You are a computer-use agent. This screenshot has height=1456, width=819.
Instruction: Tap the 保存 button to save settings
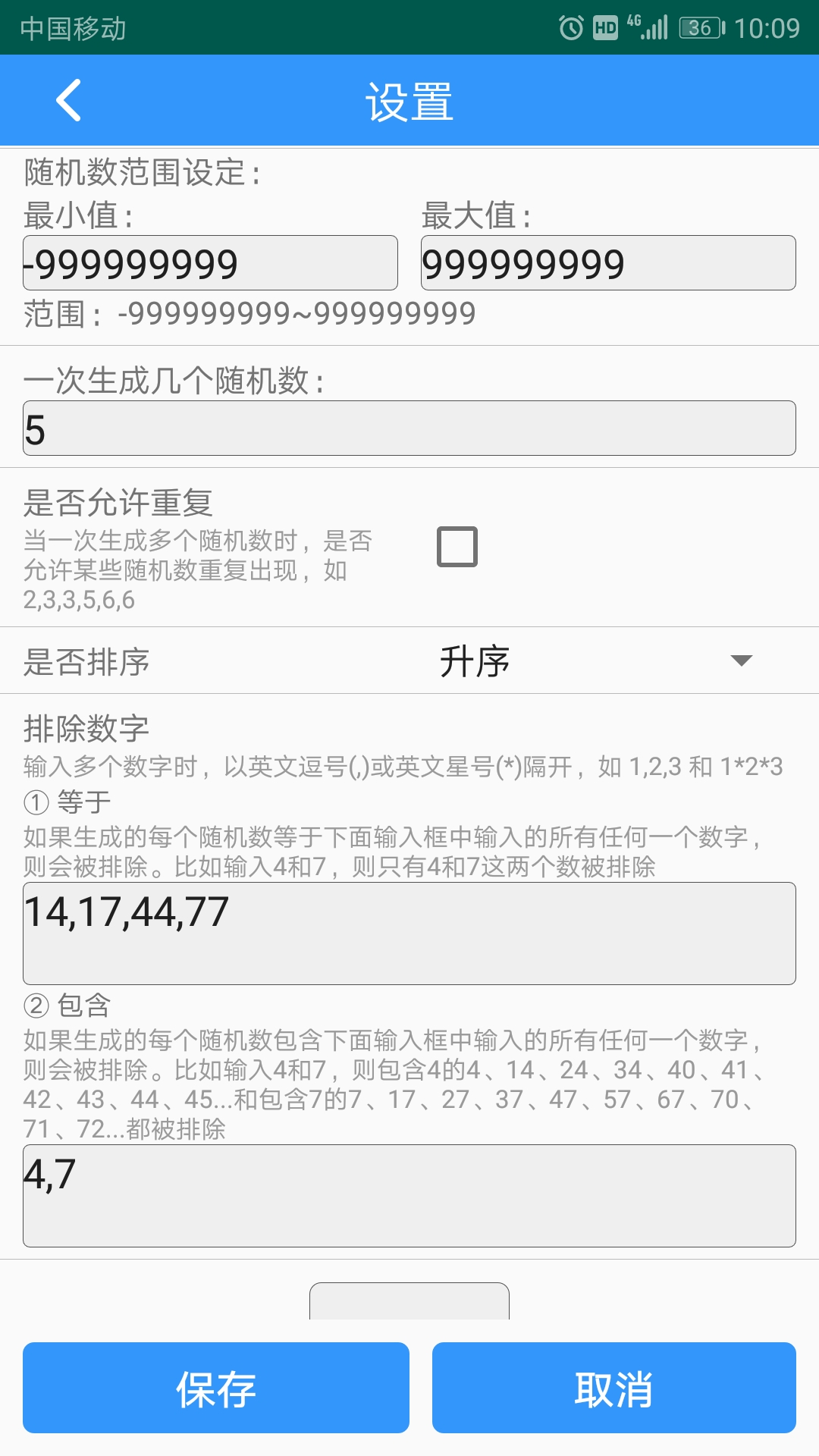(x=215, y=1388)
